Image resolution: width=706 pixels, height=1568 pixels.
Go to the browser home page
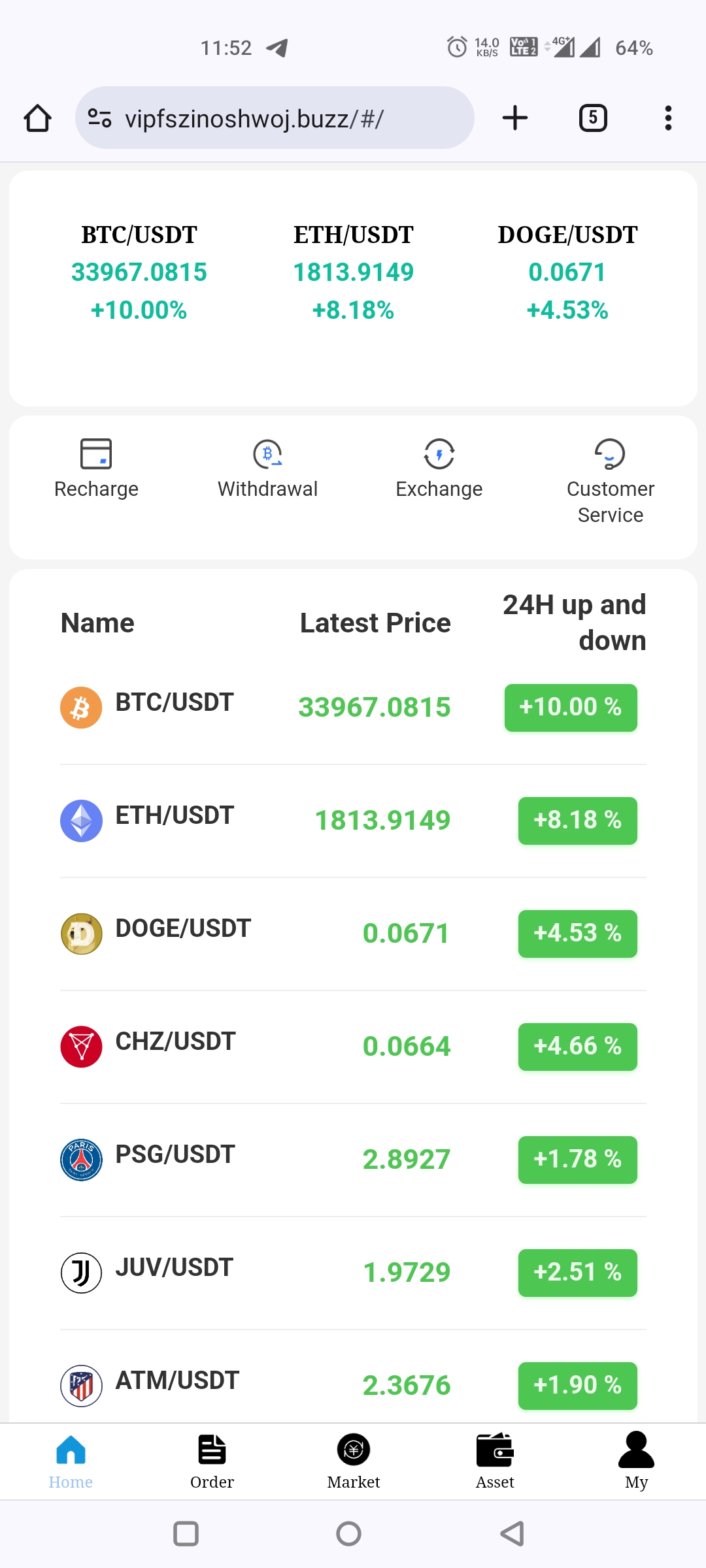tap(37, 118)
